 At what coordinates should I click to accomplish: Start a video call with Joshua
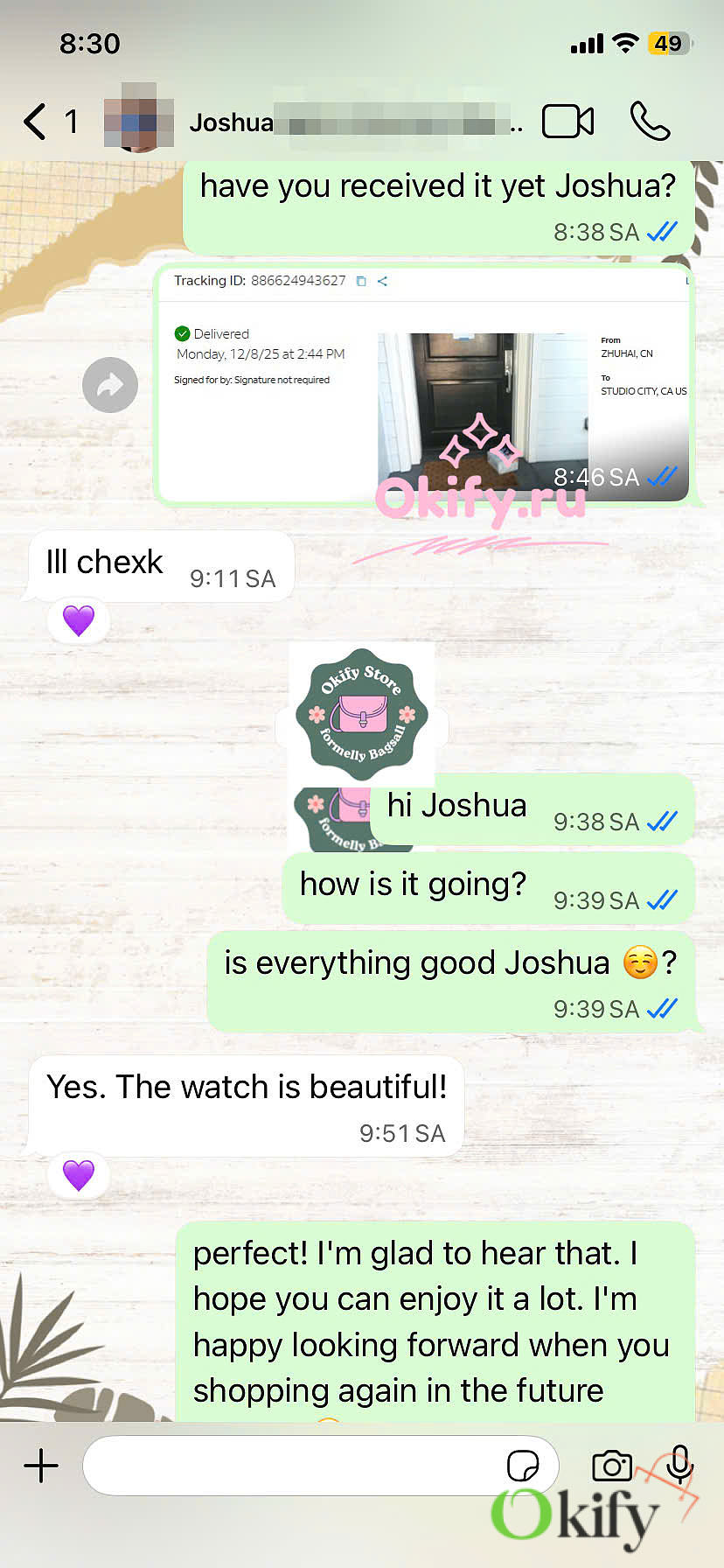click(567, 122)
